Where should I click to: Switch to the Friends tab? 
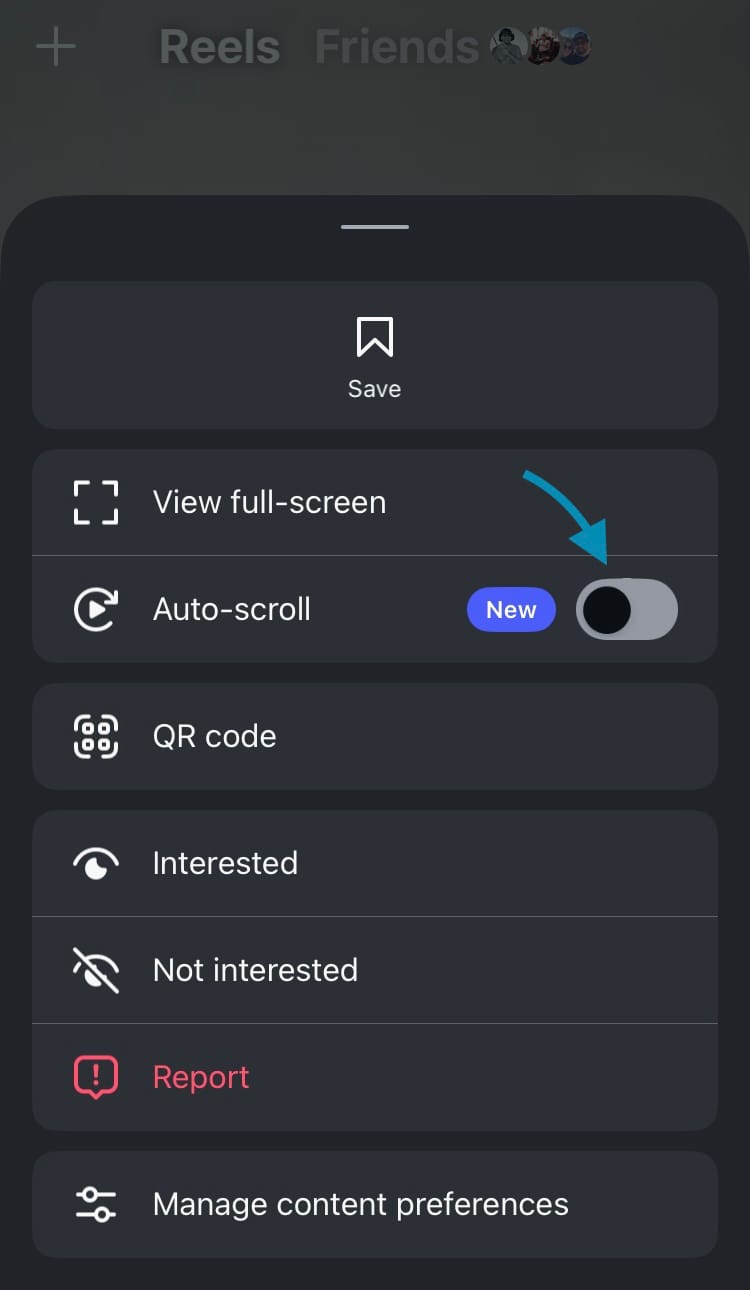point(397,47)
